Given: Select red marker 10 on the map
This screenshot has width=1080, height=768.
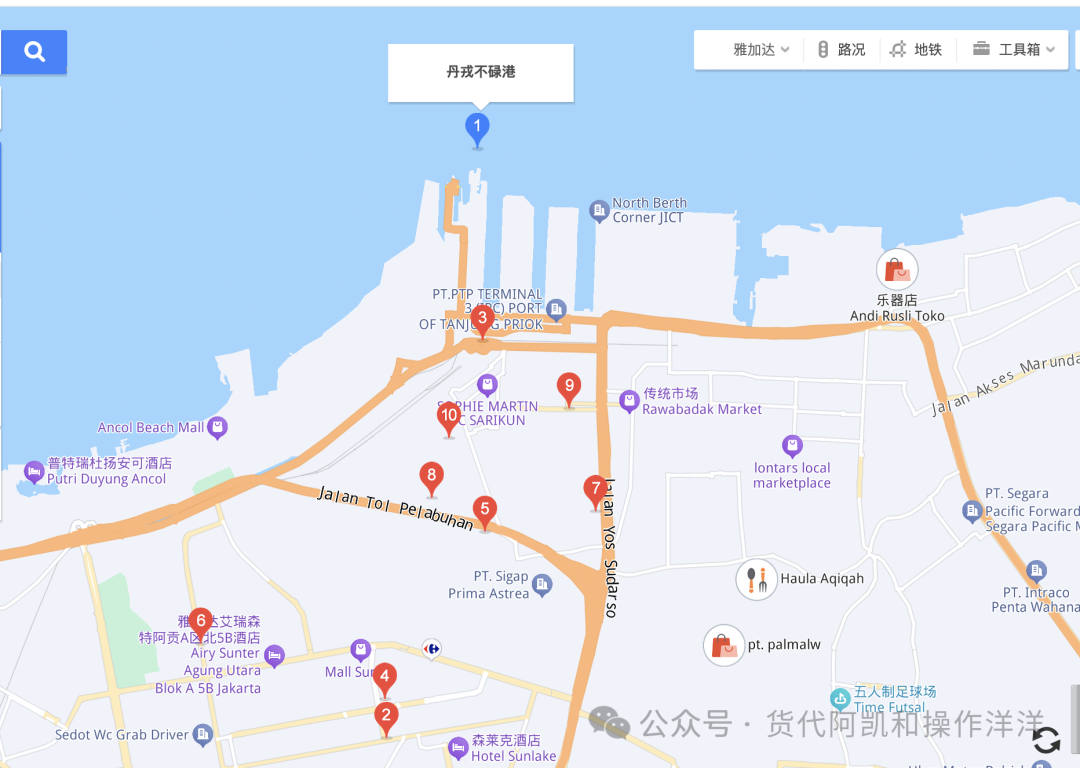Looking at the screenshot, I should (x=449, y=416).
